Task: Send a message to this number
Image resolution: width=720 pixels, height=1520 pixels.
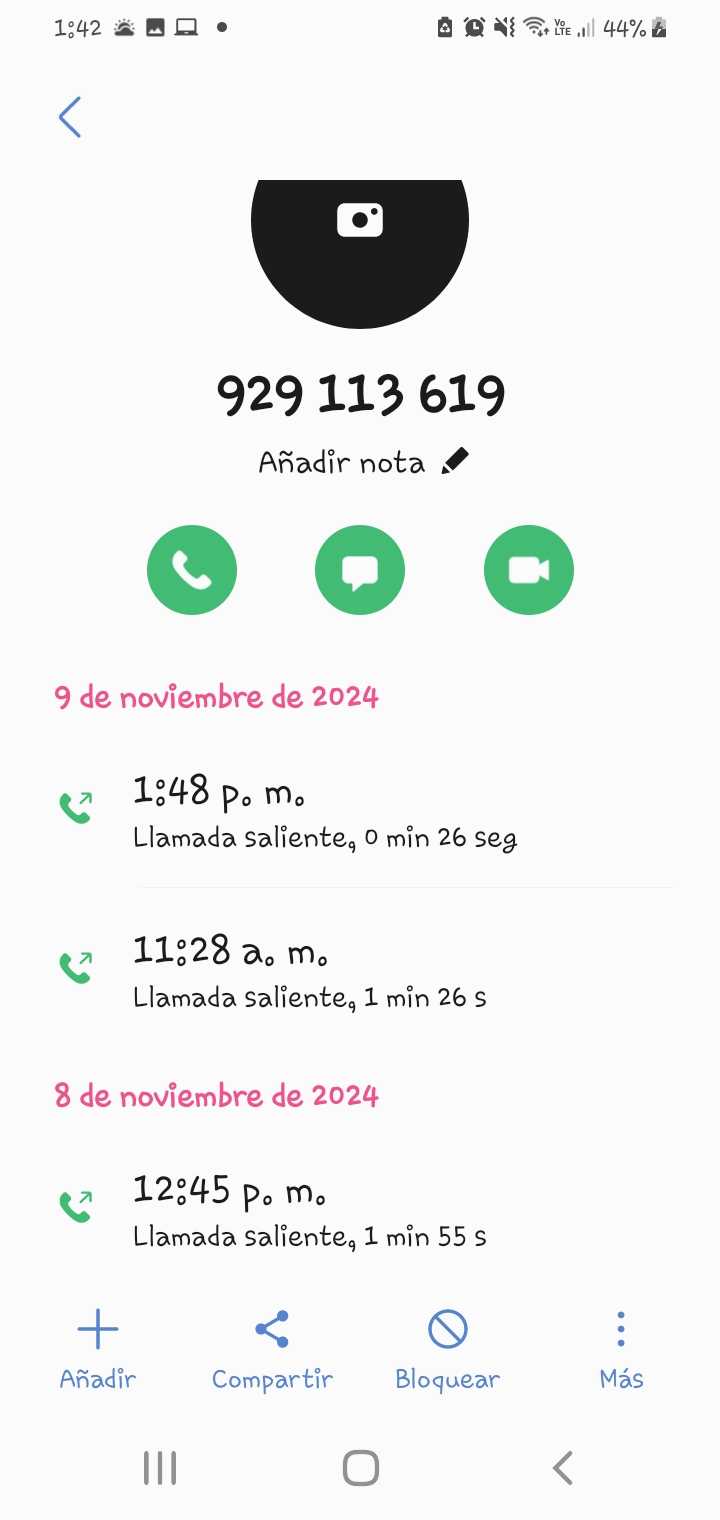Action: (x=360, y=570)
